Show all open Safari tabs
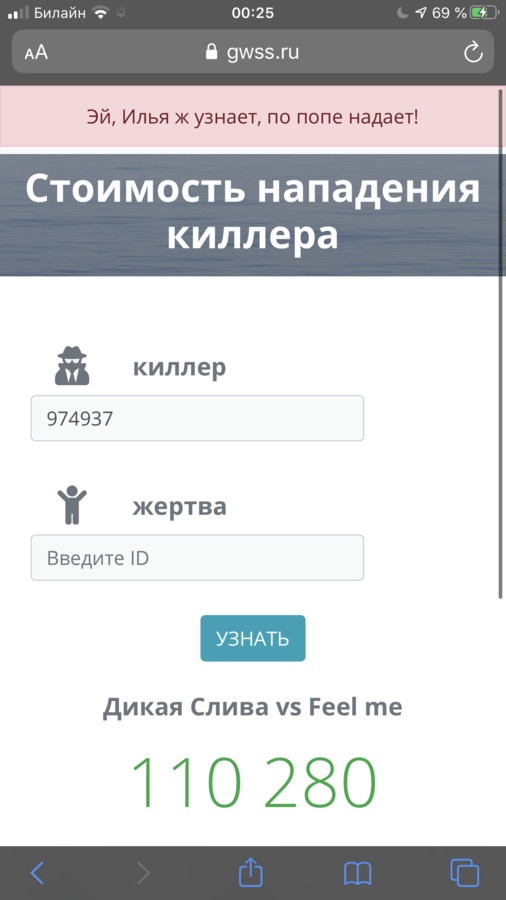The height and width of the screenshot is (900, 506). click(465, 873)
